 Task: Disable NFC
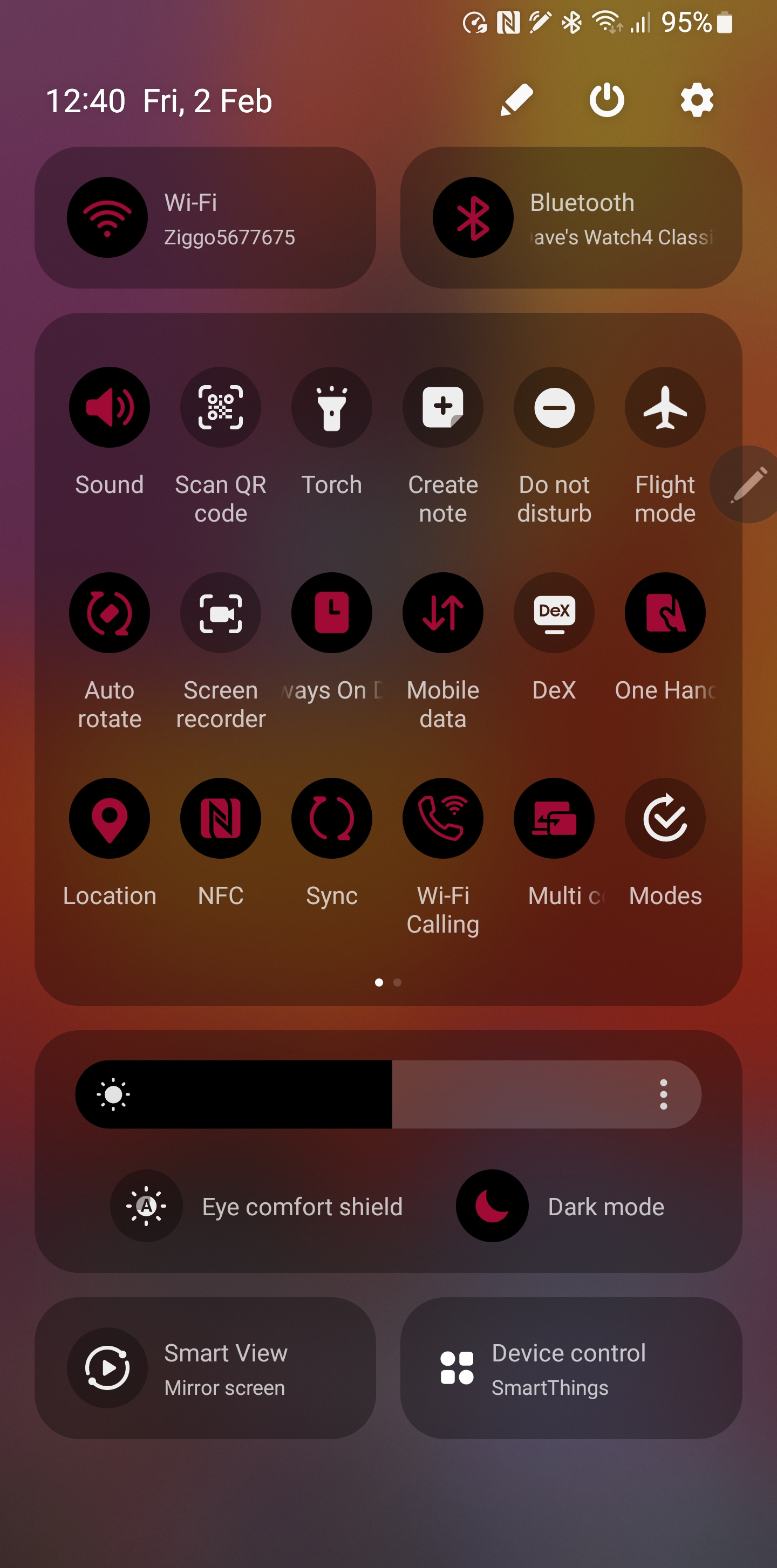[221, 818]
